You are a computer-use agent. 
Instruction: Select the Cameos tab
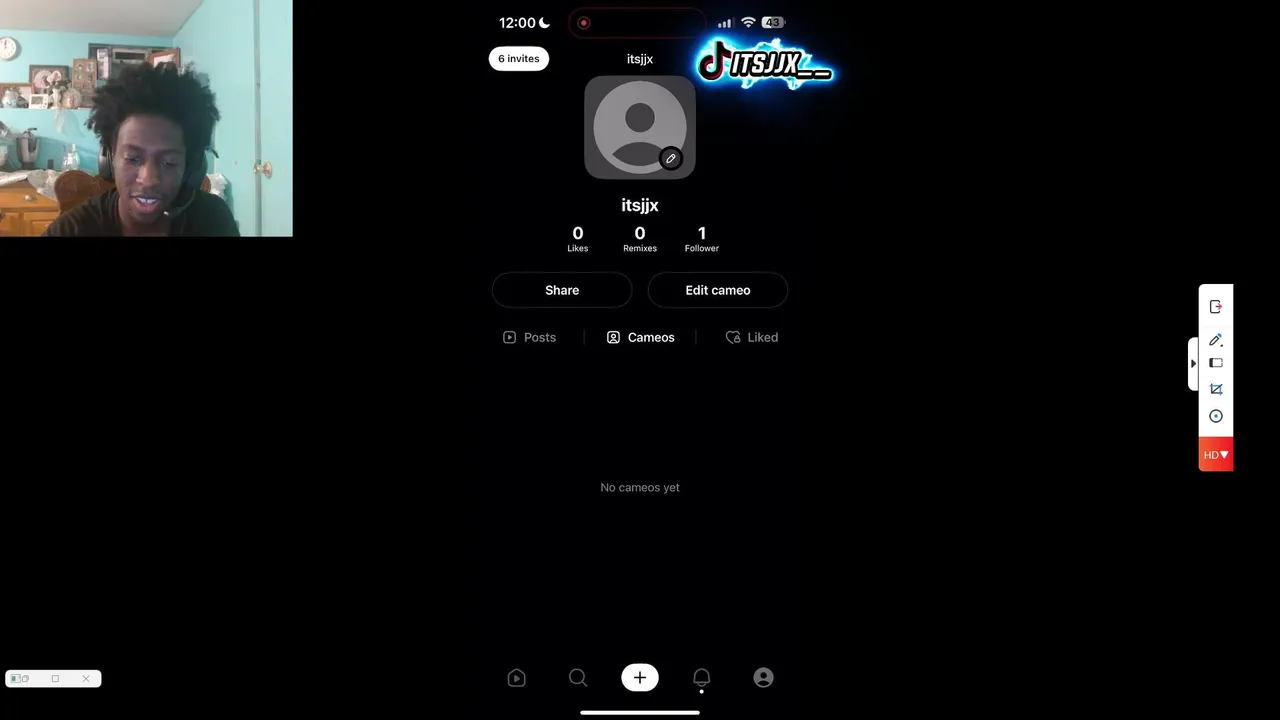coord(640,338)
